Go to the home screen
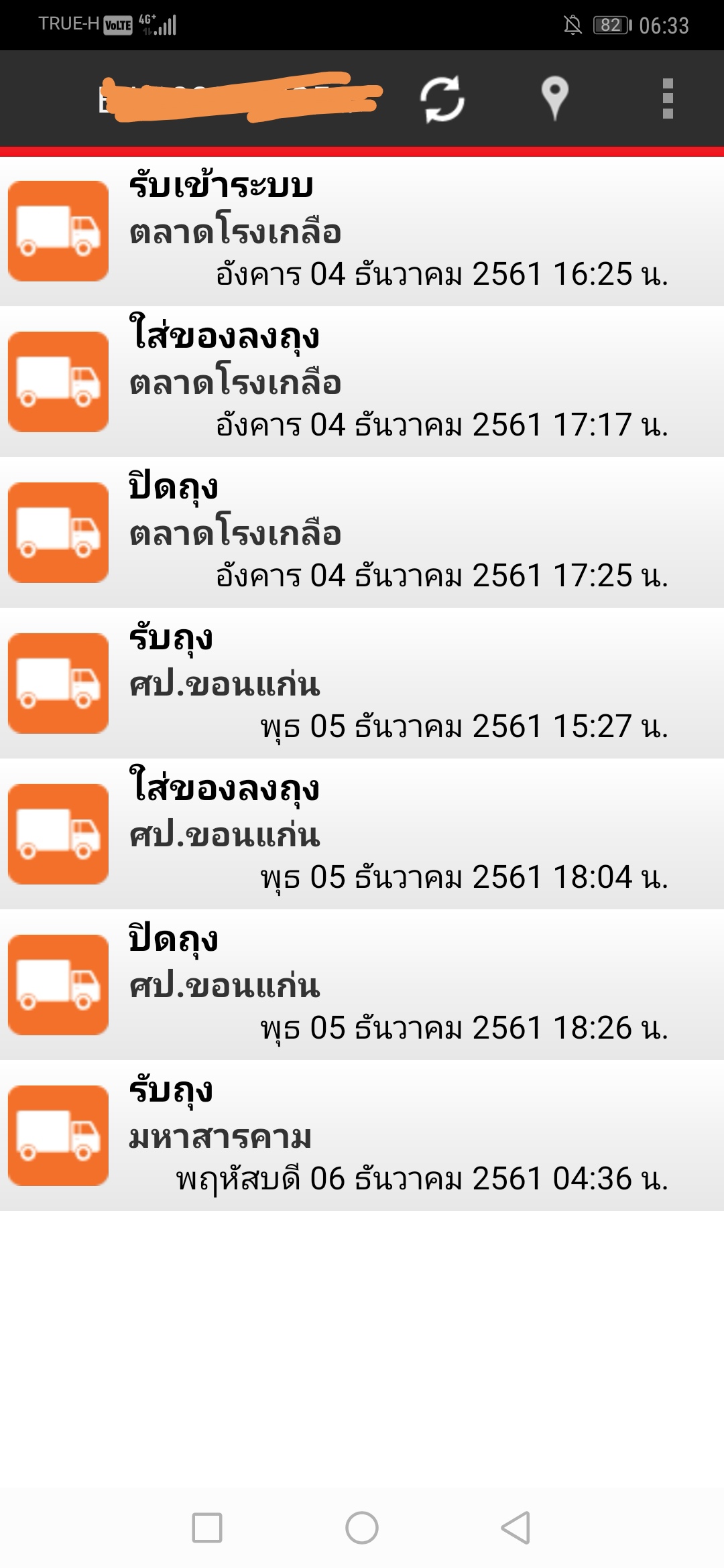 pos(362,1528)
